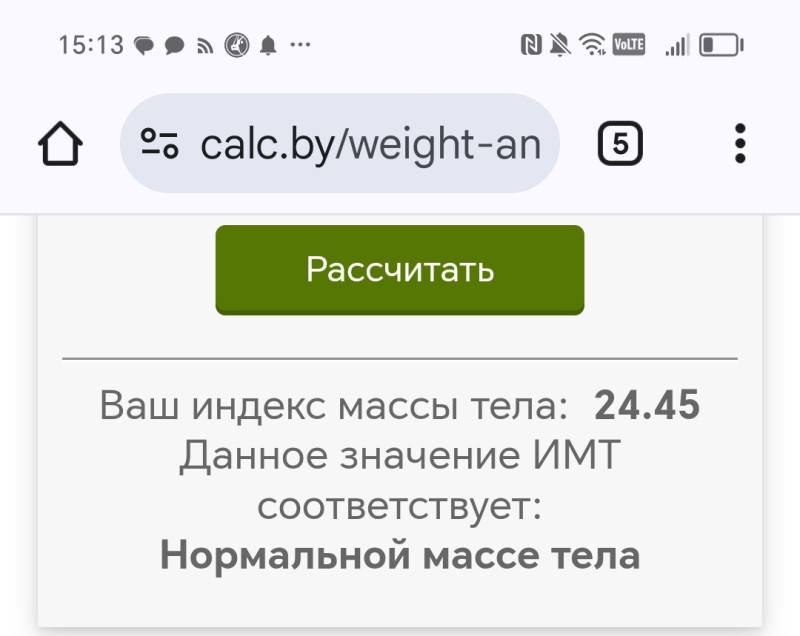Screen dimensions: 800x636
Task: Open the browser overflow menu
Action: [740, 145]
